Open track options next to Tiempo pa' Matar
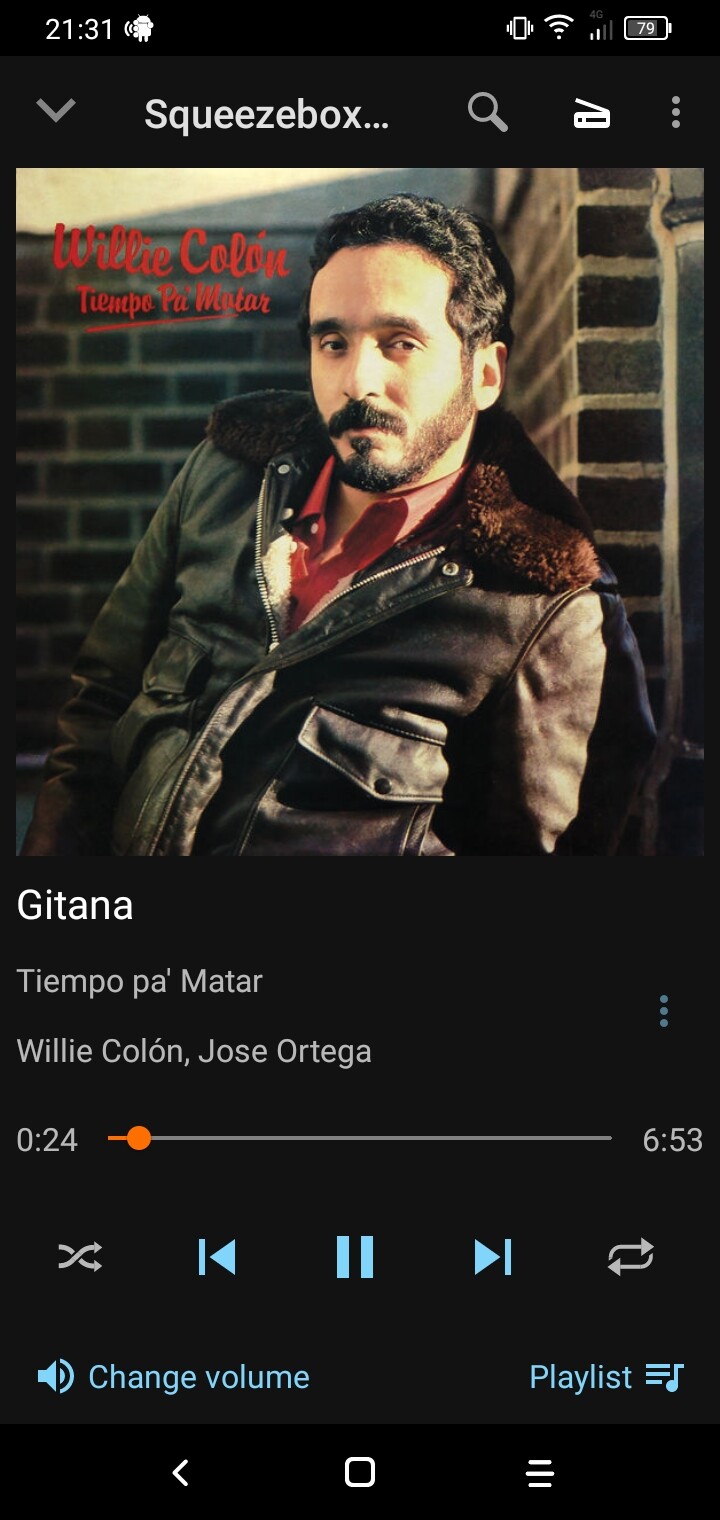 point(663,1011)
